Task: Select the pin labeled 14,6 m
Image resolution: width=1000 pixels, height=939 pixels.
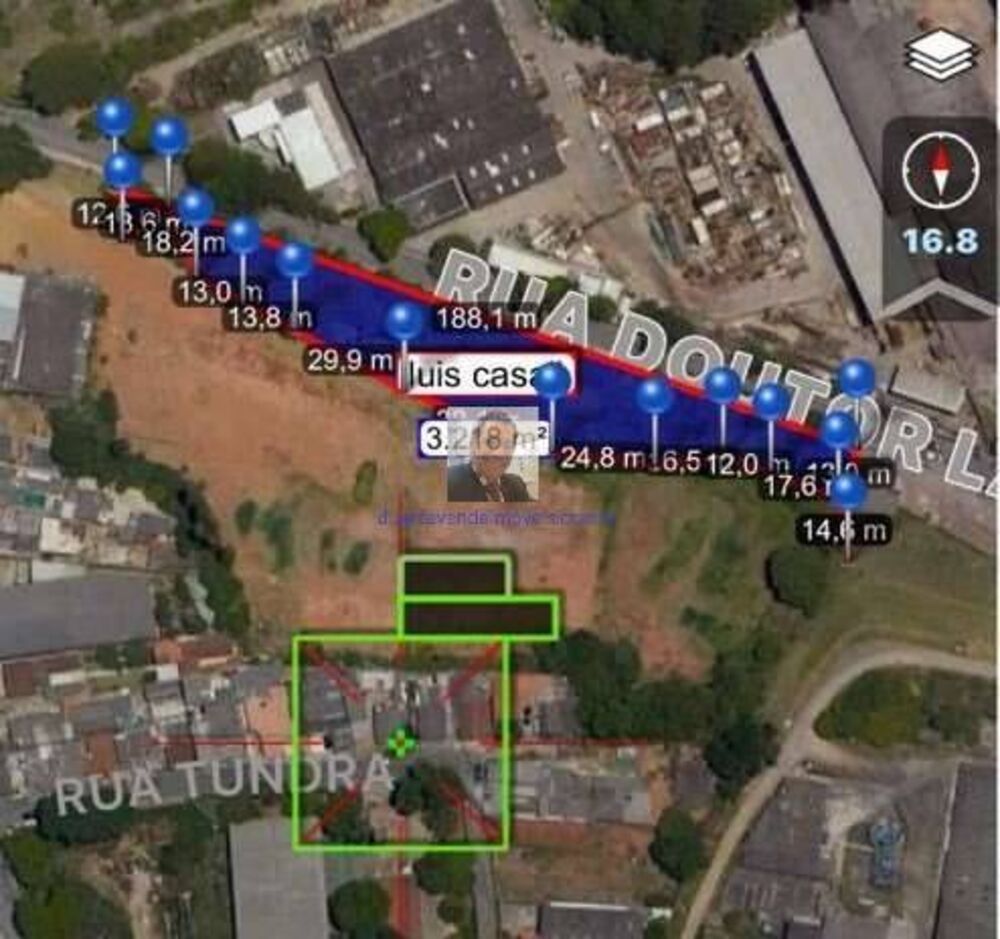Action: coord(848,492)
